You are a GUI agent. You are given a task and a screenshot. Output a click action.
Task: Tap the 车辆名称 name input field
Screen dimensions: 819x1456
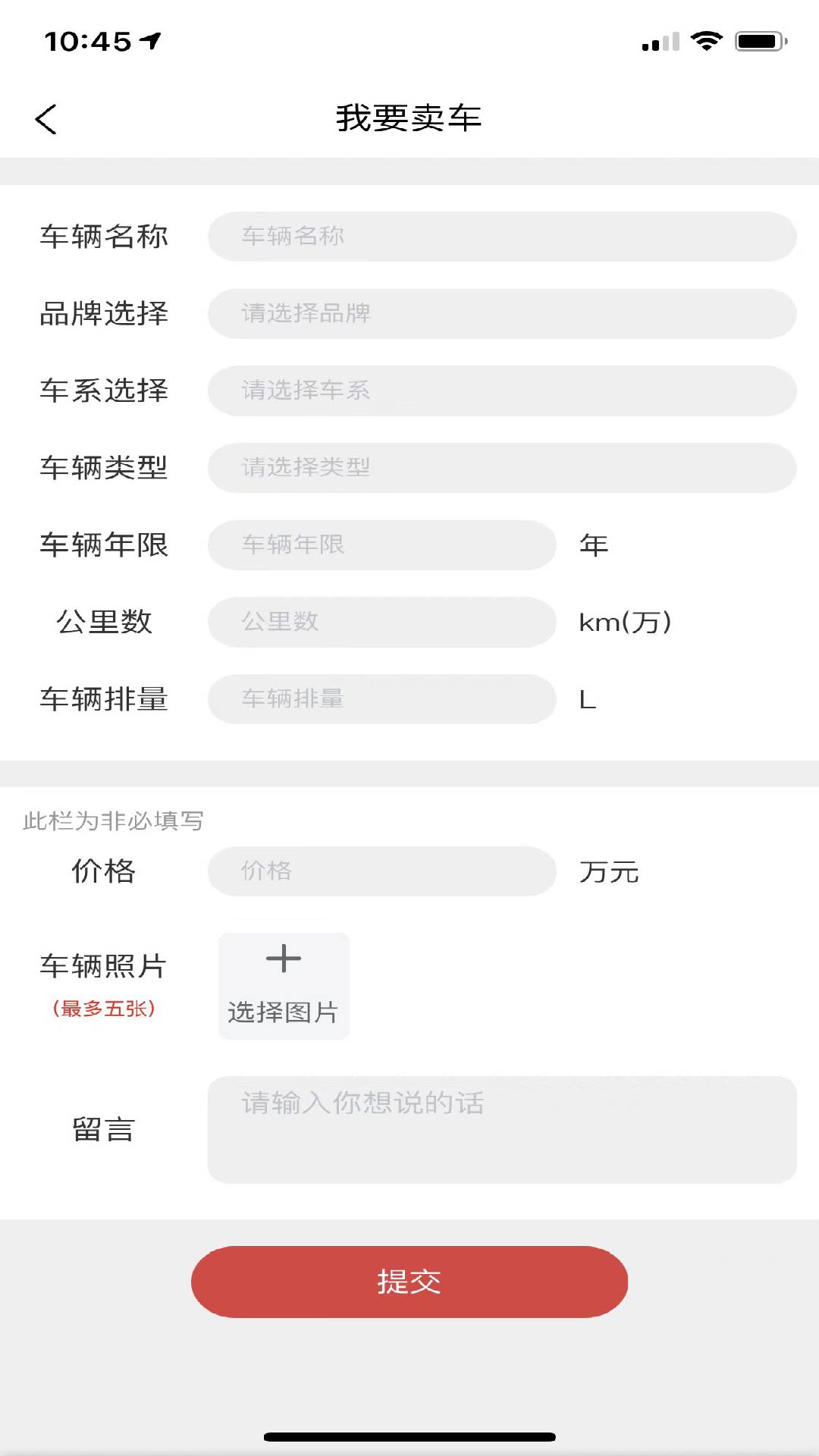click(501, 236)
